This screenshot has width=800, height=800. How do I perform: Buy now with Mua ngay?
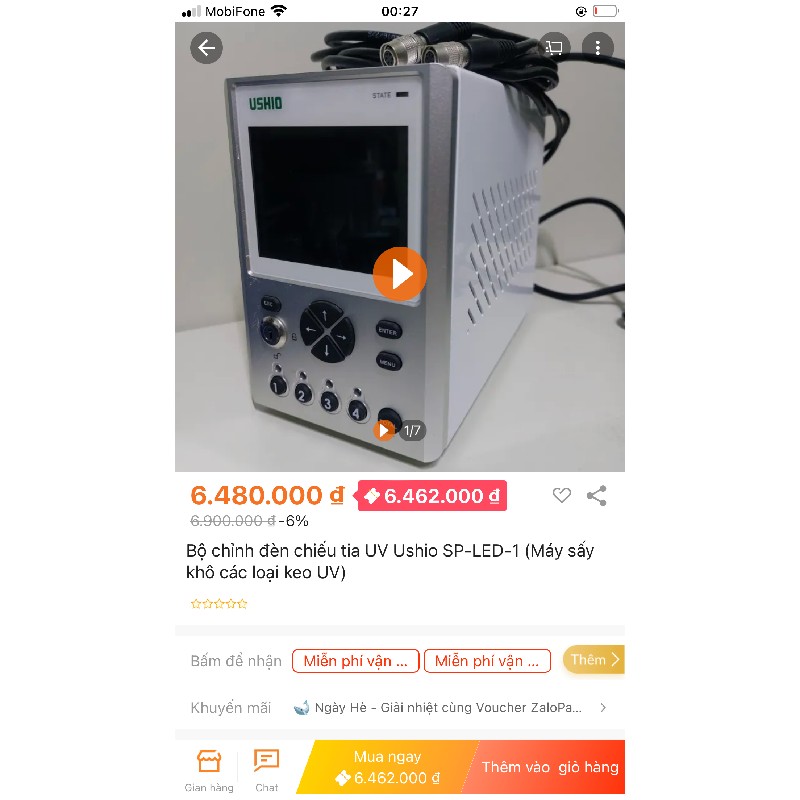pos(388,768)
